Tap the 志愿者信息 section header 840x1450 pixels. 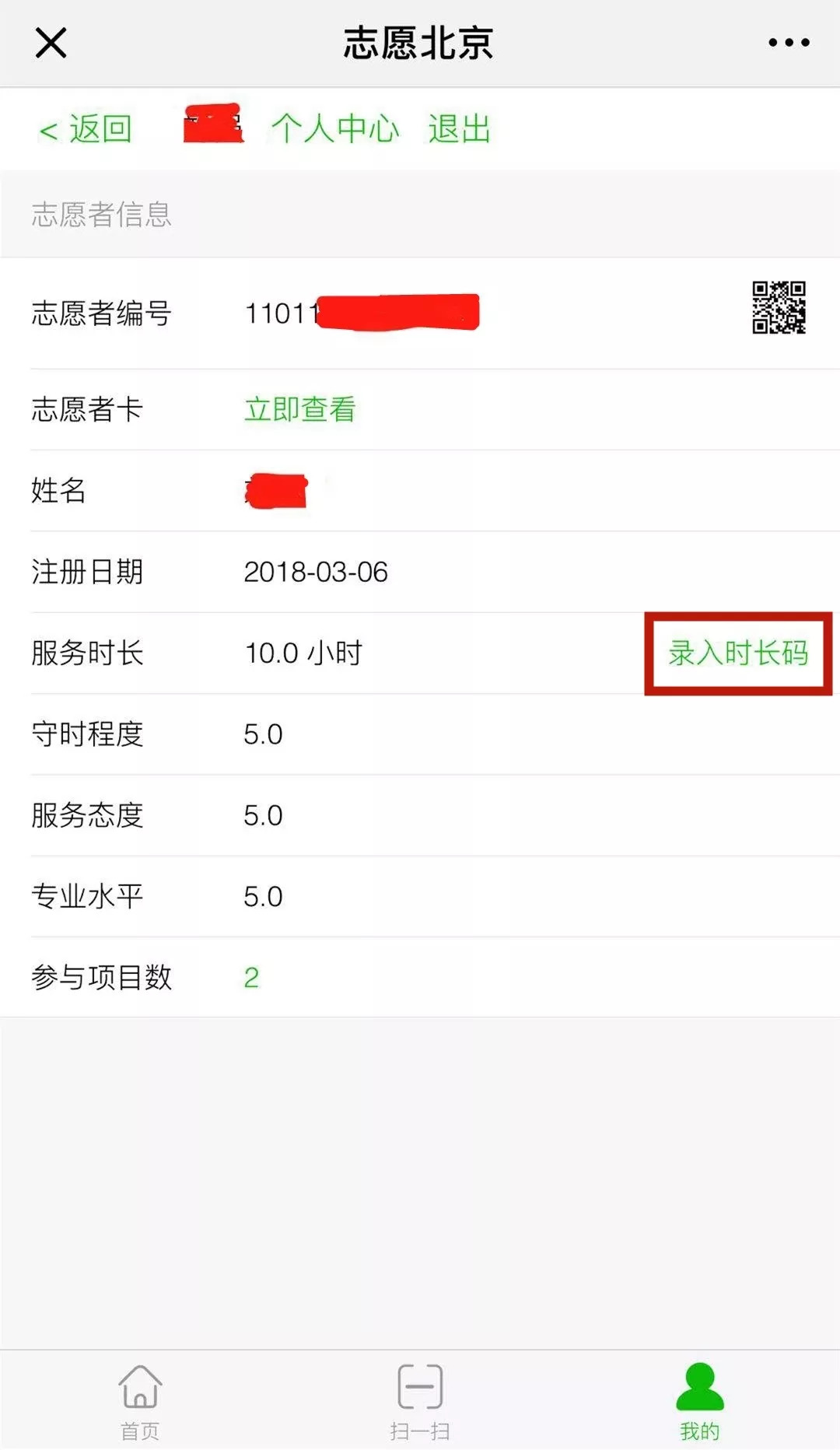pyautogui.click(x=101, y=215)
